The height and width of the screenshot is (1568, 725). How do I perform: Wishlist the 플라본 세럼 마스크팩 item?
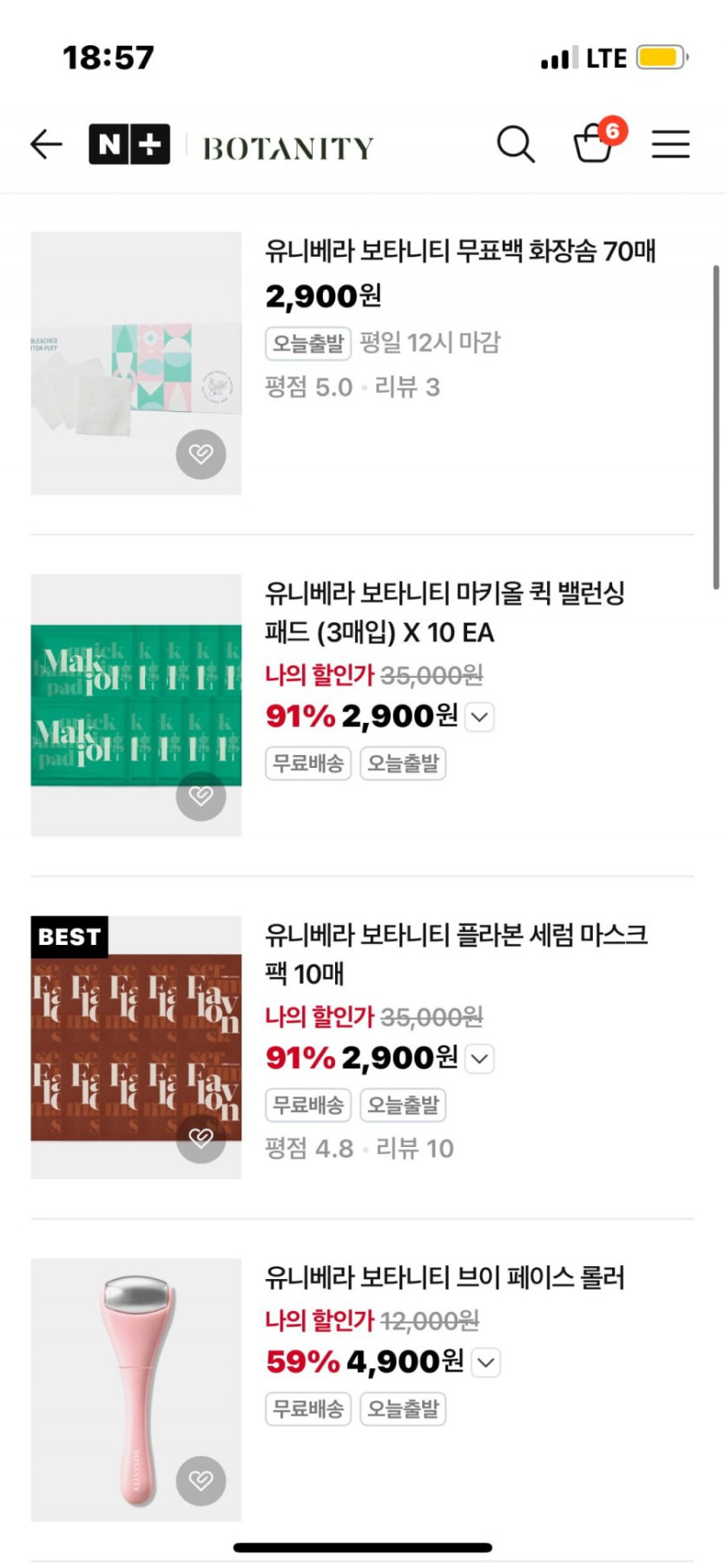(201, 1138)
